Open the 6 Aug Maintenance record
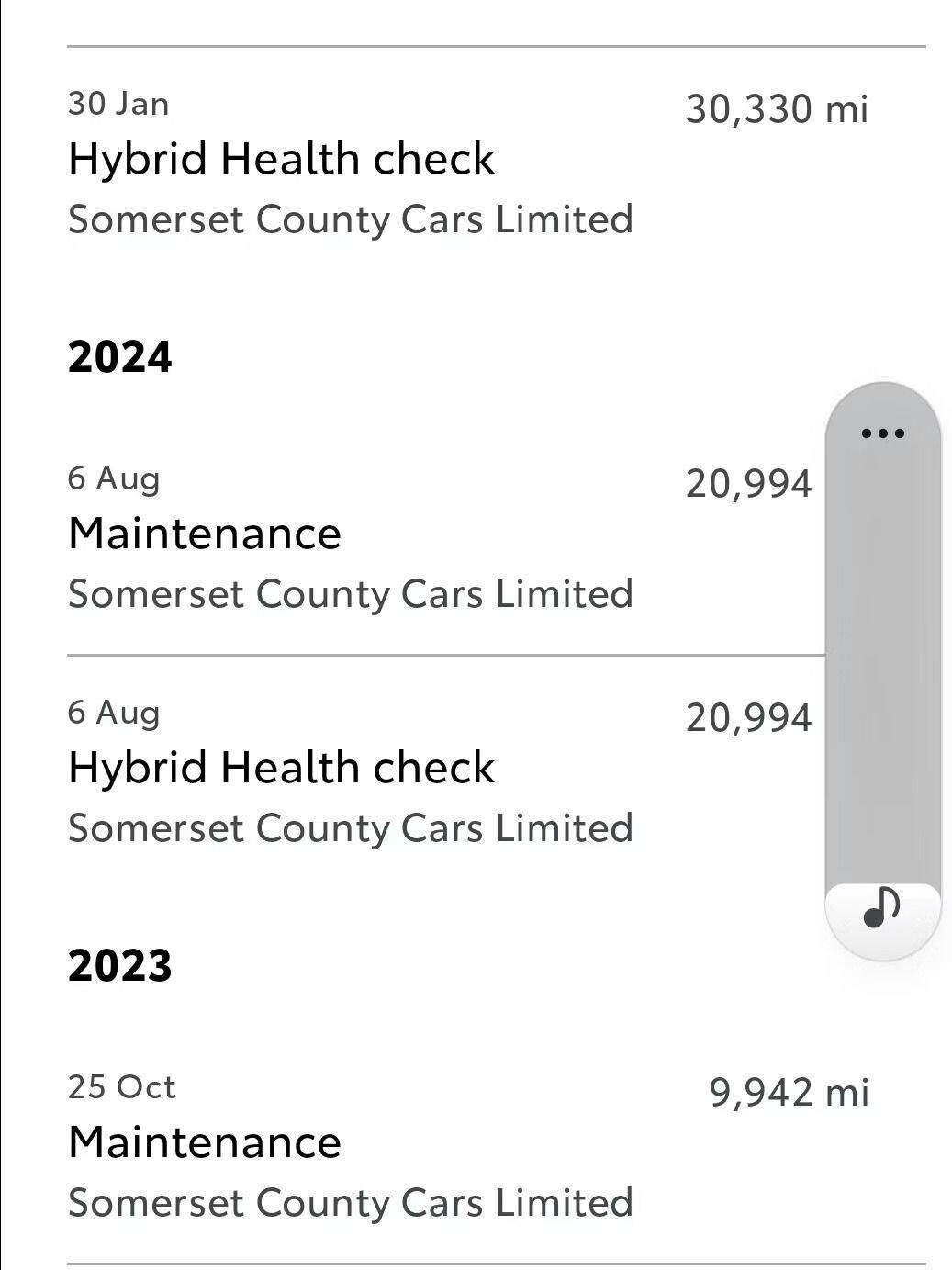 [367, 535]
